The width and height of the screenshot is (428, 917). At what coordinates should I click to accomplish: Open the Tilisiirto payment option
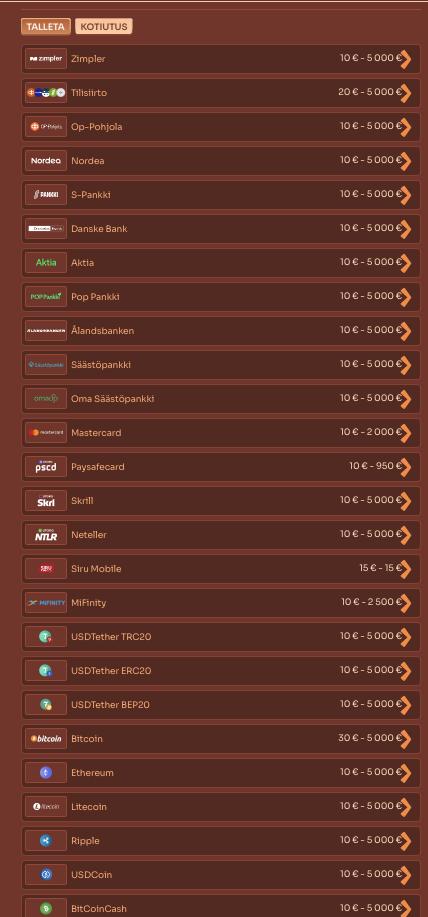coord(221,93)
